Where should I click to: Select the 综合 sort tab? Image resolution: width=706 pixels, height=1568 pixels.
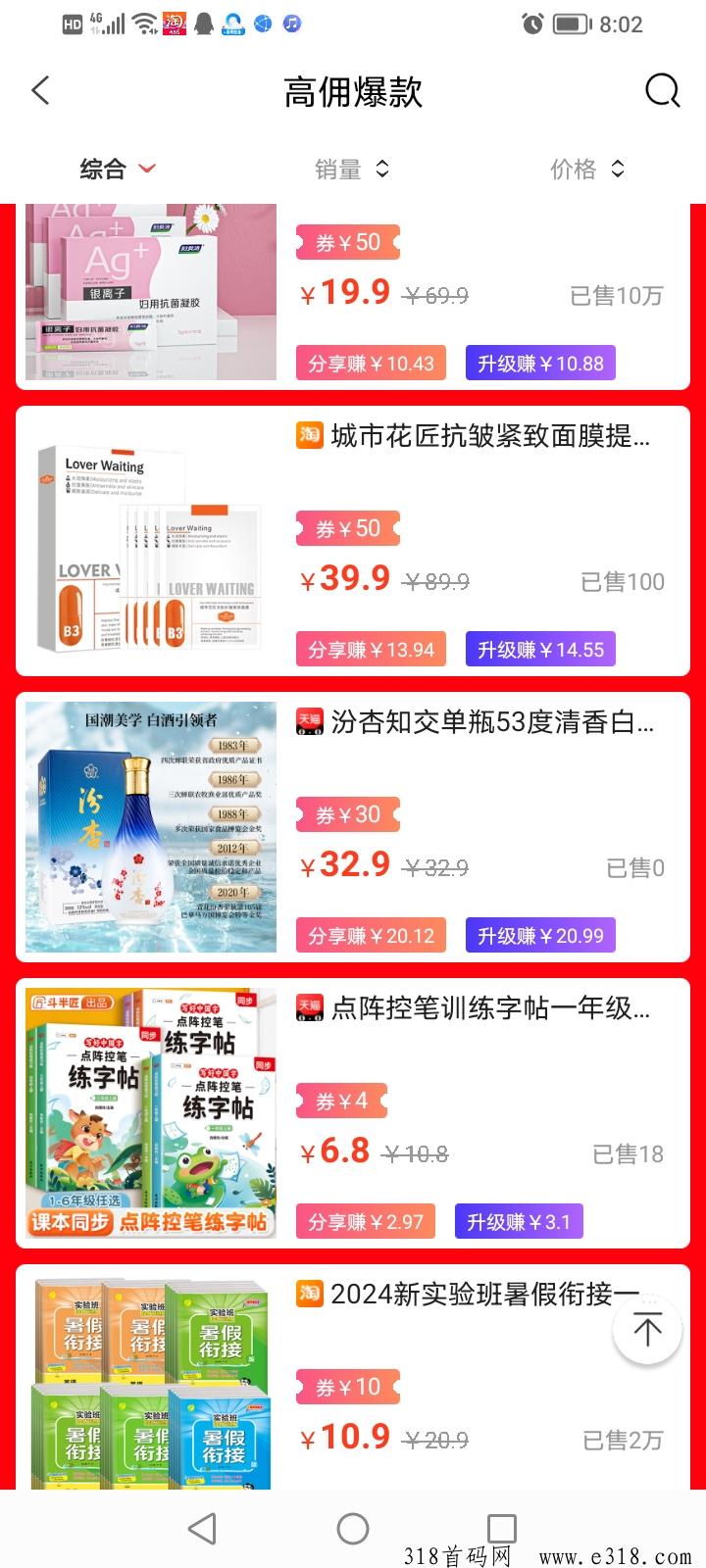pyautogui.click(x=117, y=170)
